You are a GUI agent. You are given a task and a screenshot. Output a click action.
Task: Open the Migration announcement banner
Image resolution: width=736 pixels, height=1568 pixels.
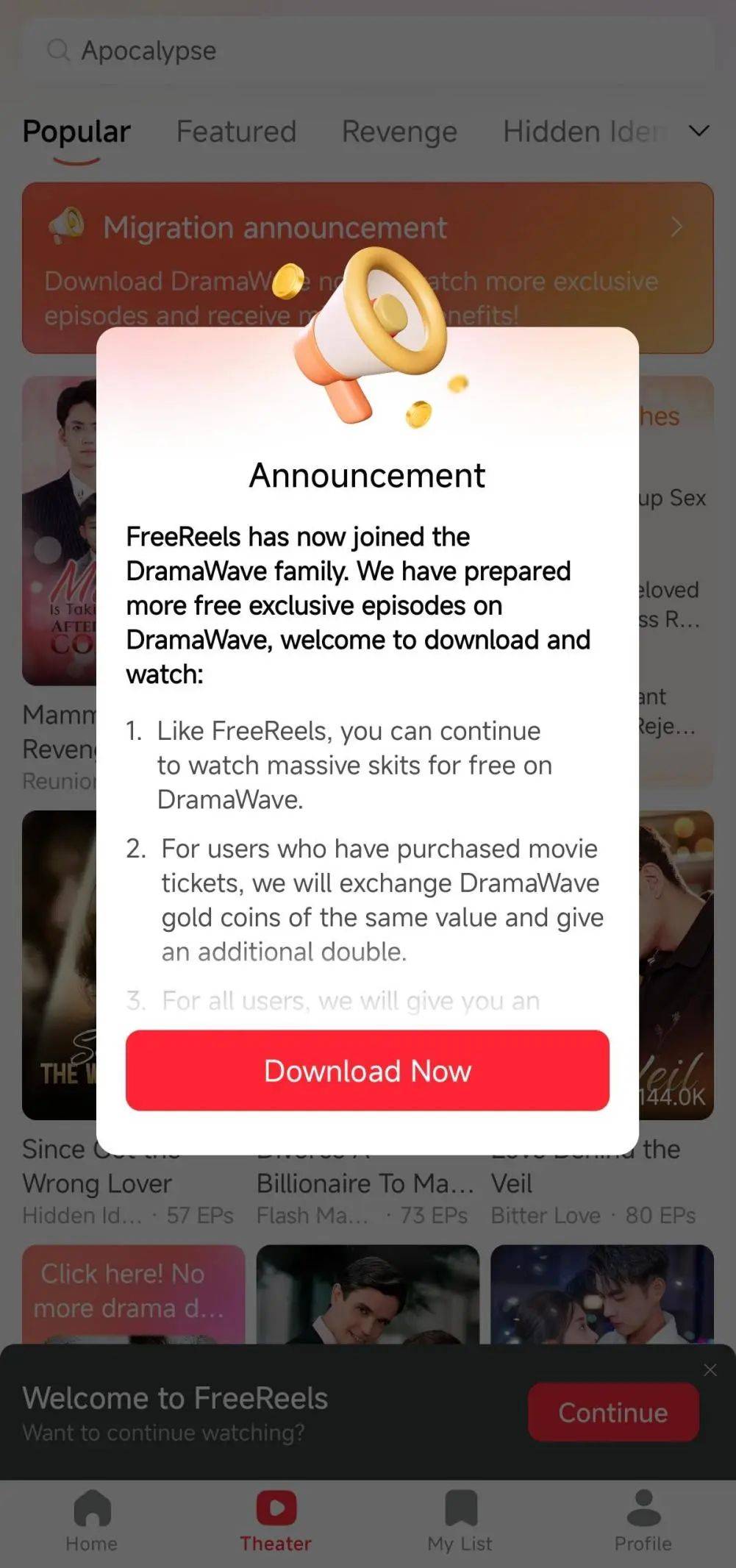pos(368,228)
